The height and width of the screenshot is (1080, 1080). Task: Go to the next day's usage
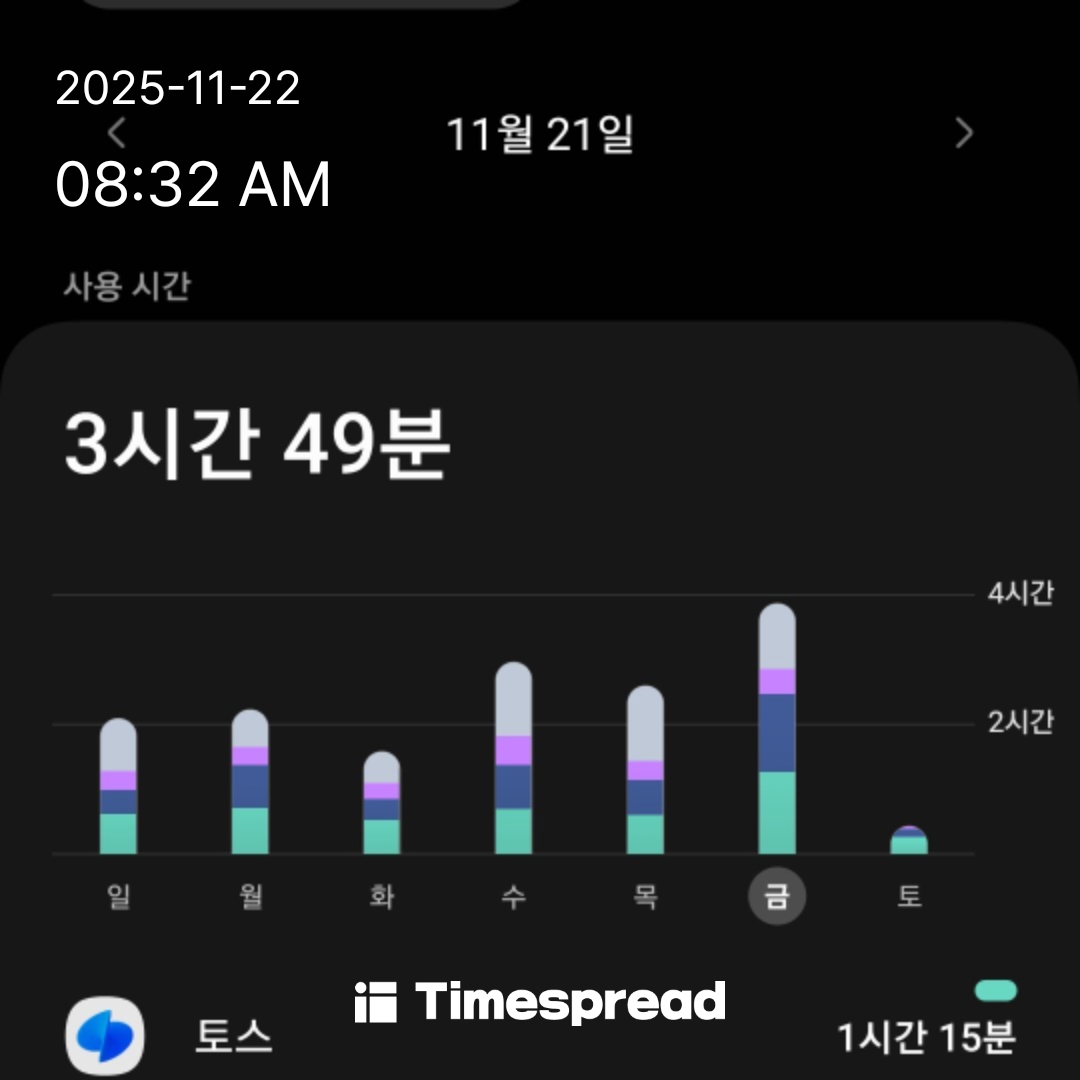click(964, 133)
